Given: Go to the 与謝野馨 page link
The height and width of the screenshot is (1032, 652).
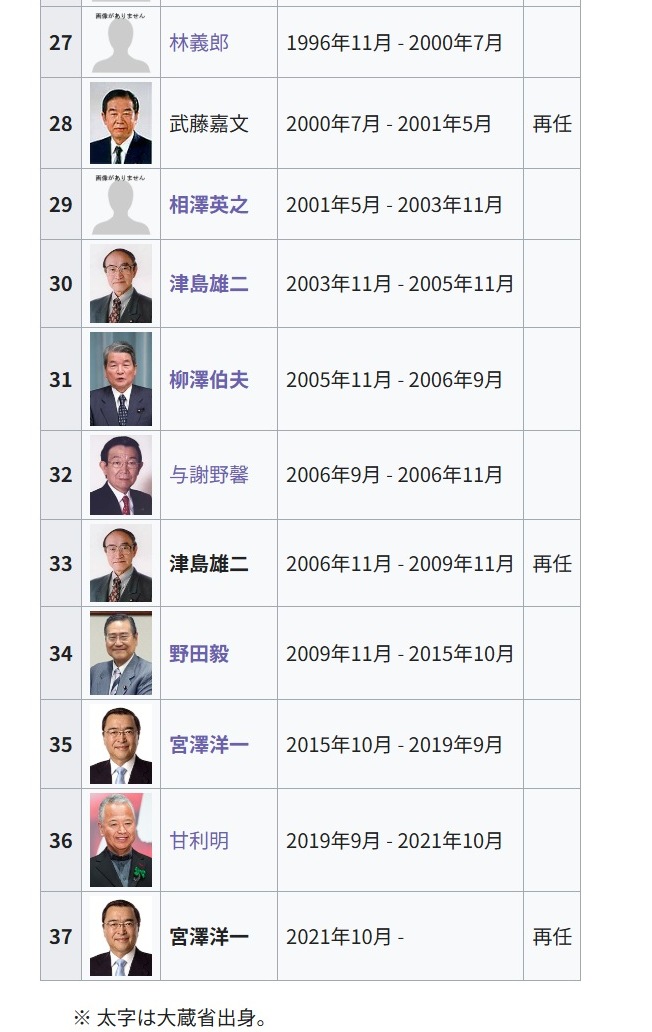Looking at the screenshot, I should pos(208,475).
